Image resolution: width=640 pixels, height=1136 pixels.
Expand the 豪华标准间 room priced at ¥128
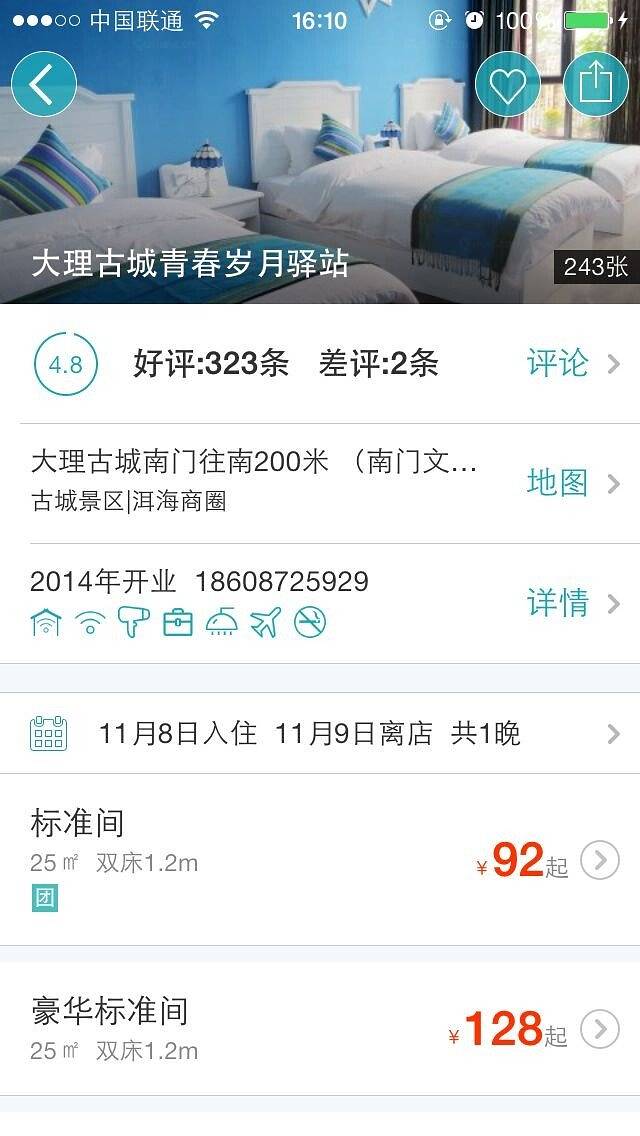pyautogui.click(x=600, y=1029)
